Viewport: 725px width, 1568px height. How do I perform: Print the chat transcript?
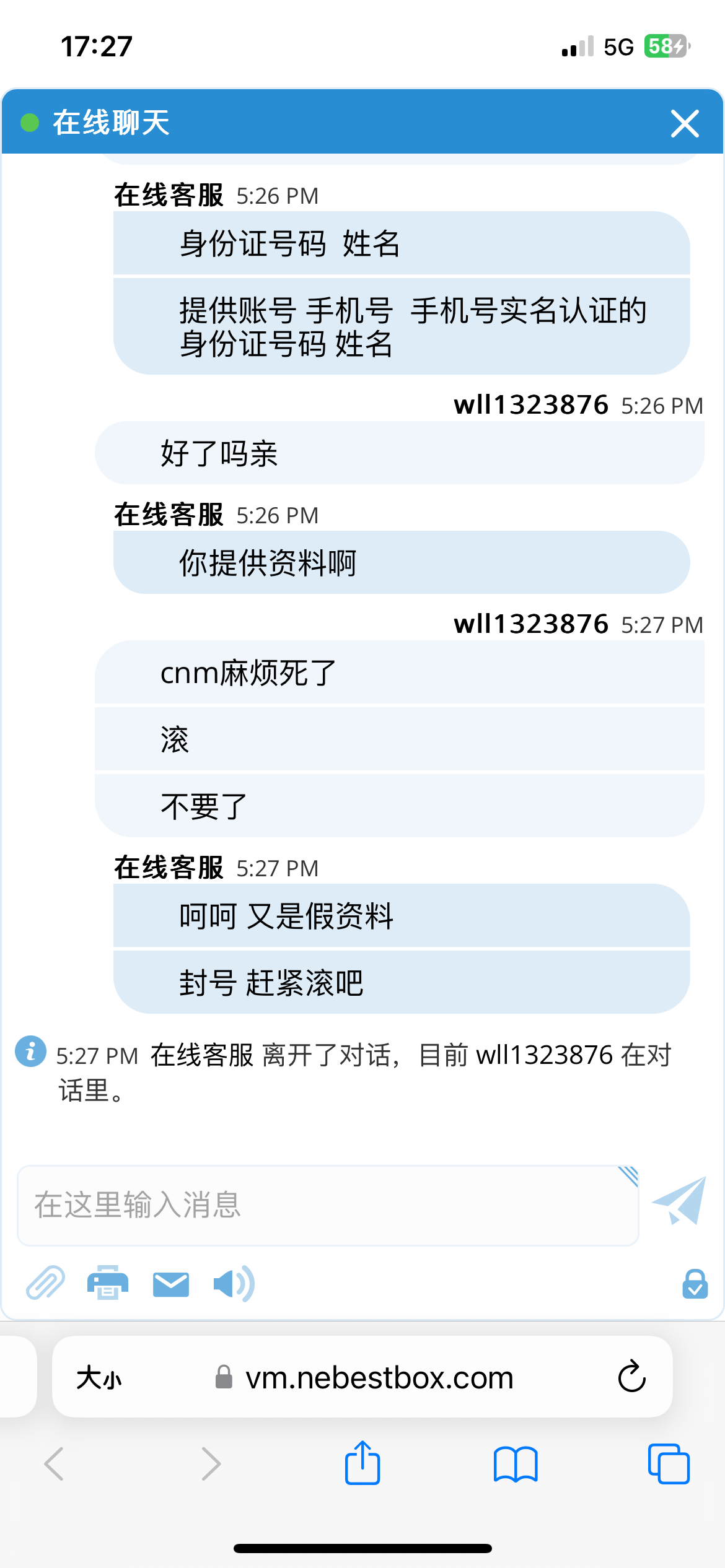pyautogui.click(x=108, y=1283)
